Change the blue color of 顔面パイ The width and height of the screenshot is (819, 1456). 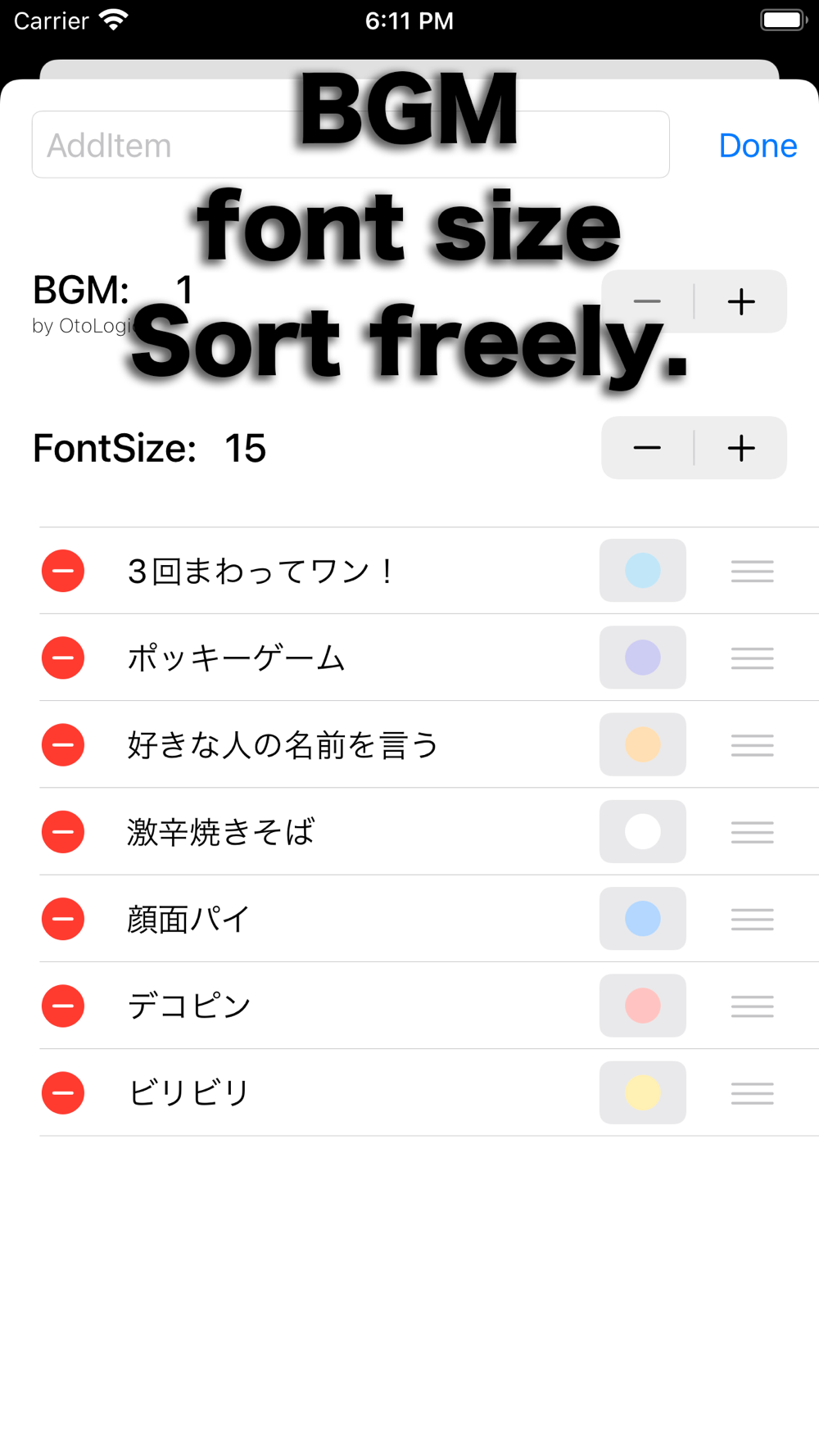643,919
